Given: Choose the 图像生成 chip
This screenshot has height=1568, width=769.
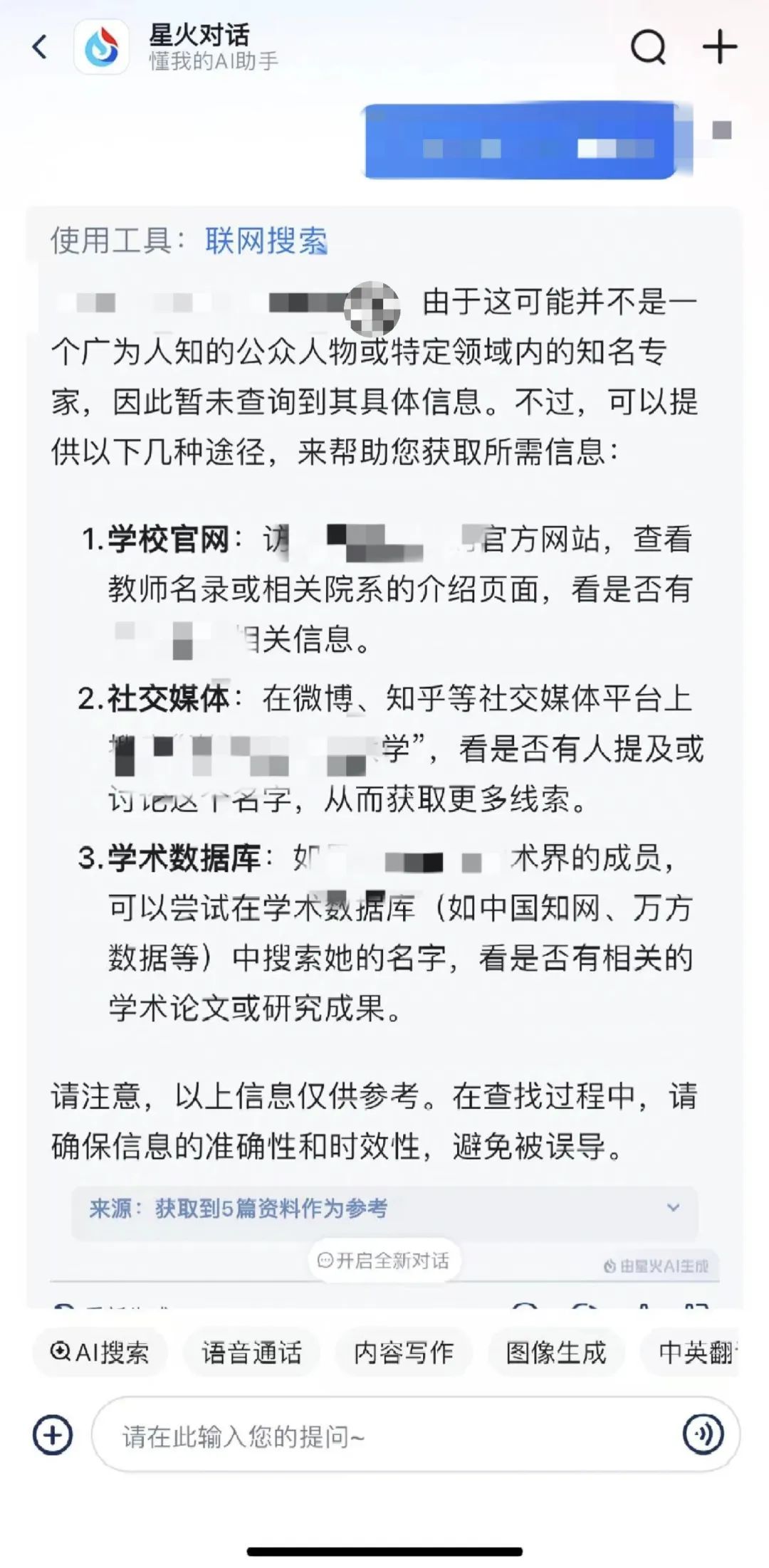Looking at the screenshot, I should [x=555, y=1352].
